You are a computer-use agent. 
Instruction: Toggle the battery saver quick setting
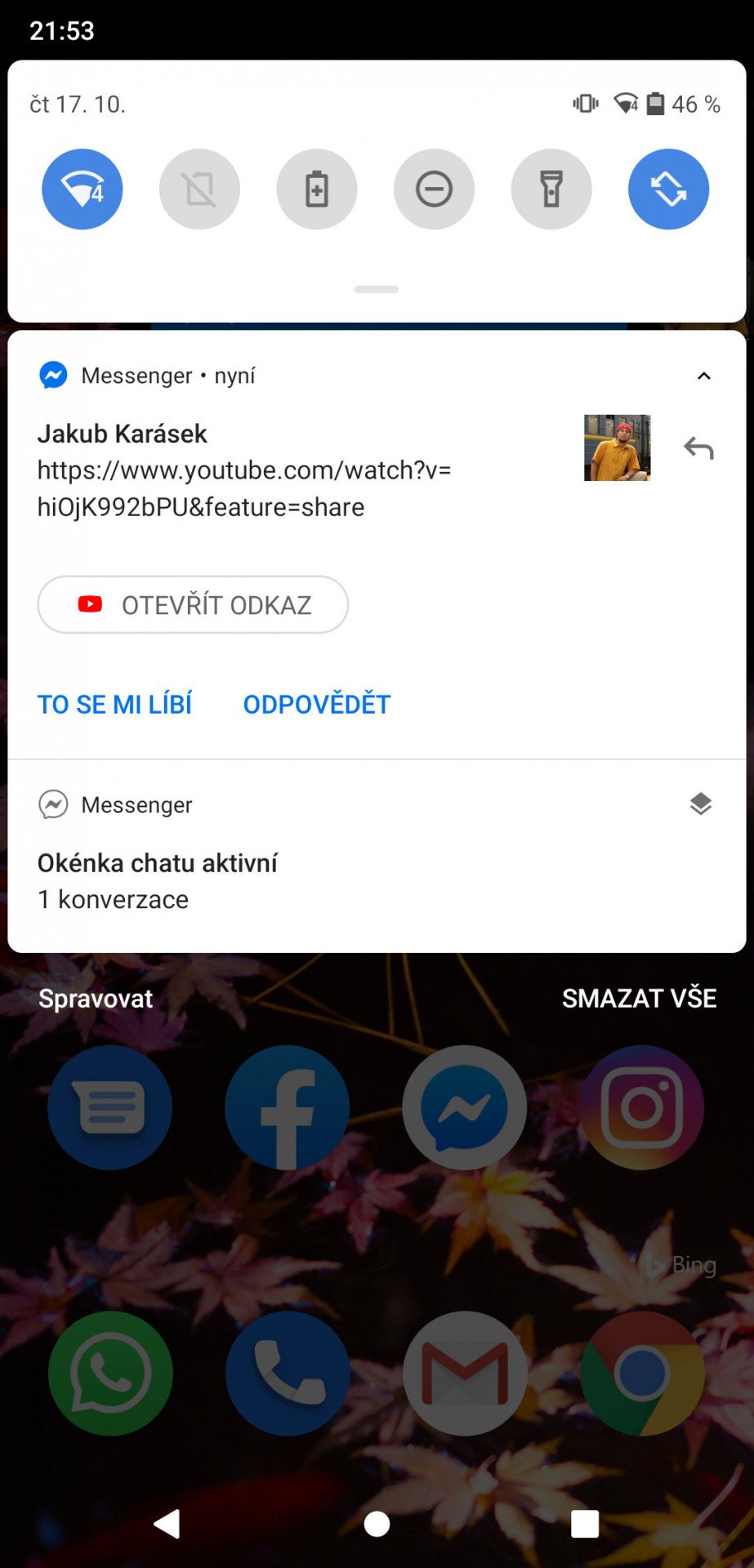point(317,189)
